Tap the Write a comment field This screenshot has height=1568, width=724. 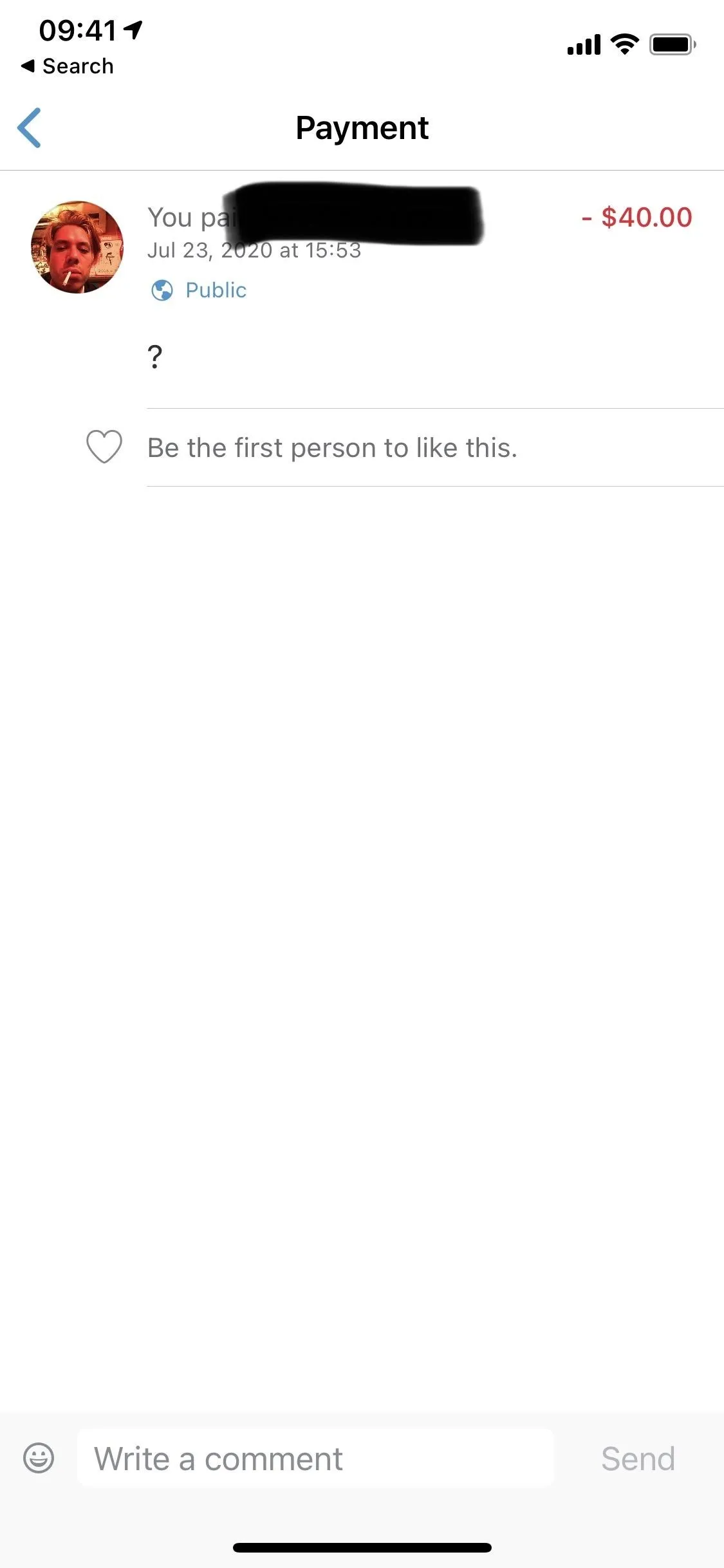tap(315, 1459)
